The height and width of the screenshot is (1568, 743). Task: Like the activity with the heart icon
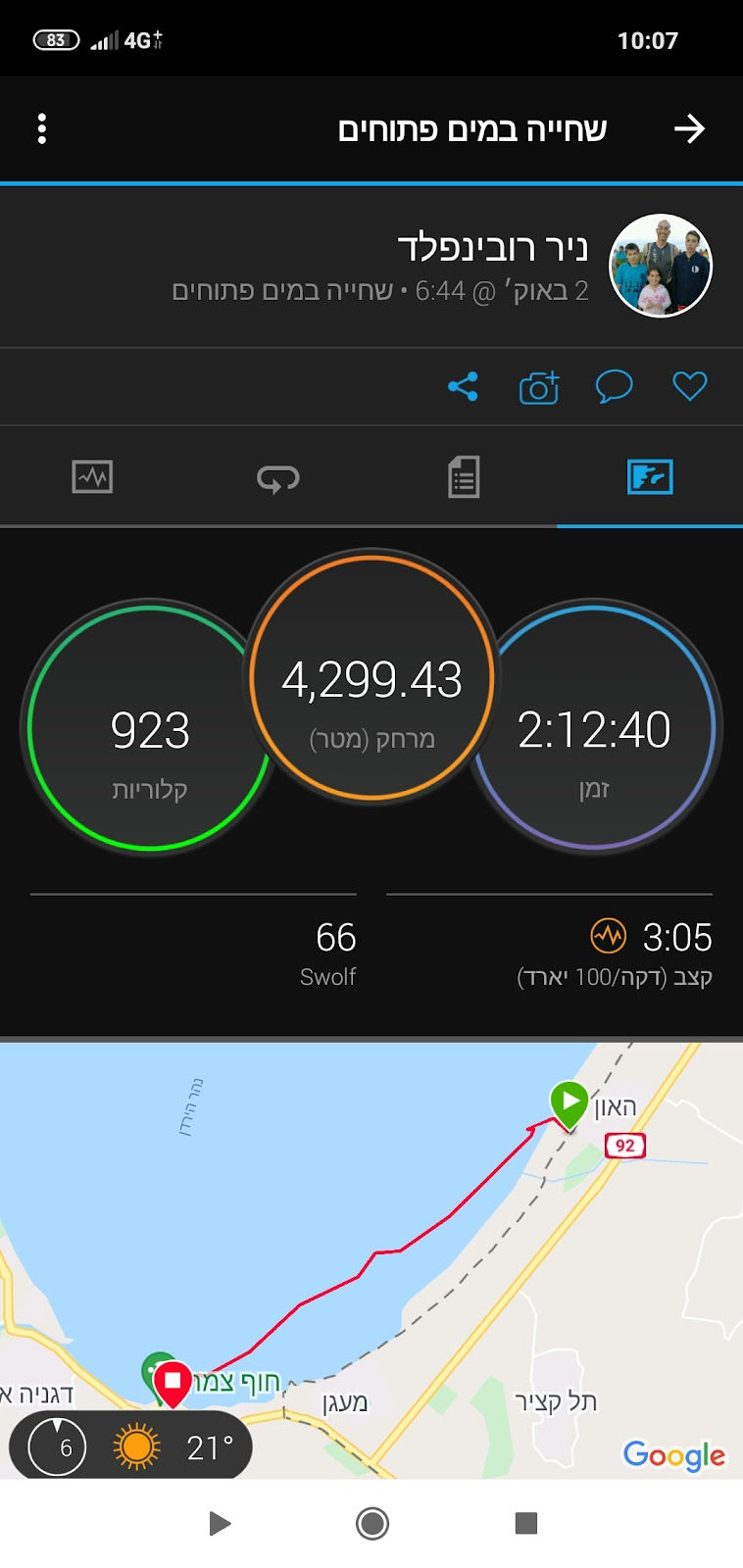click(689, 387)
